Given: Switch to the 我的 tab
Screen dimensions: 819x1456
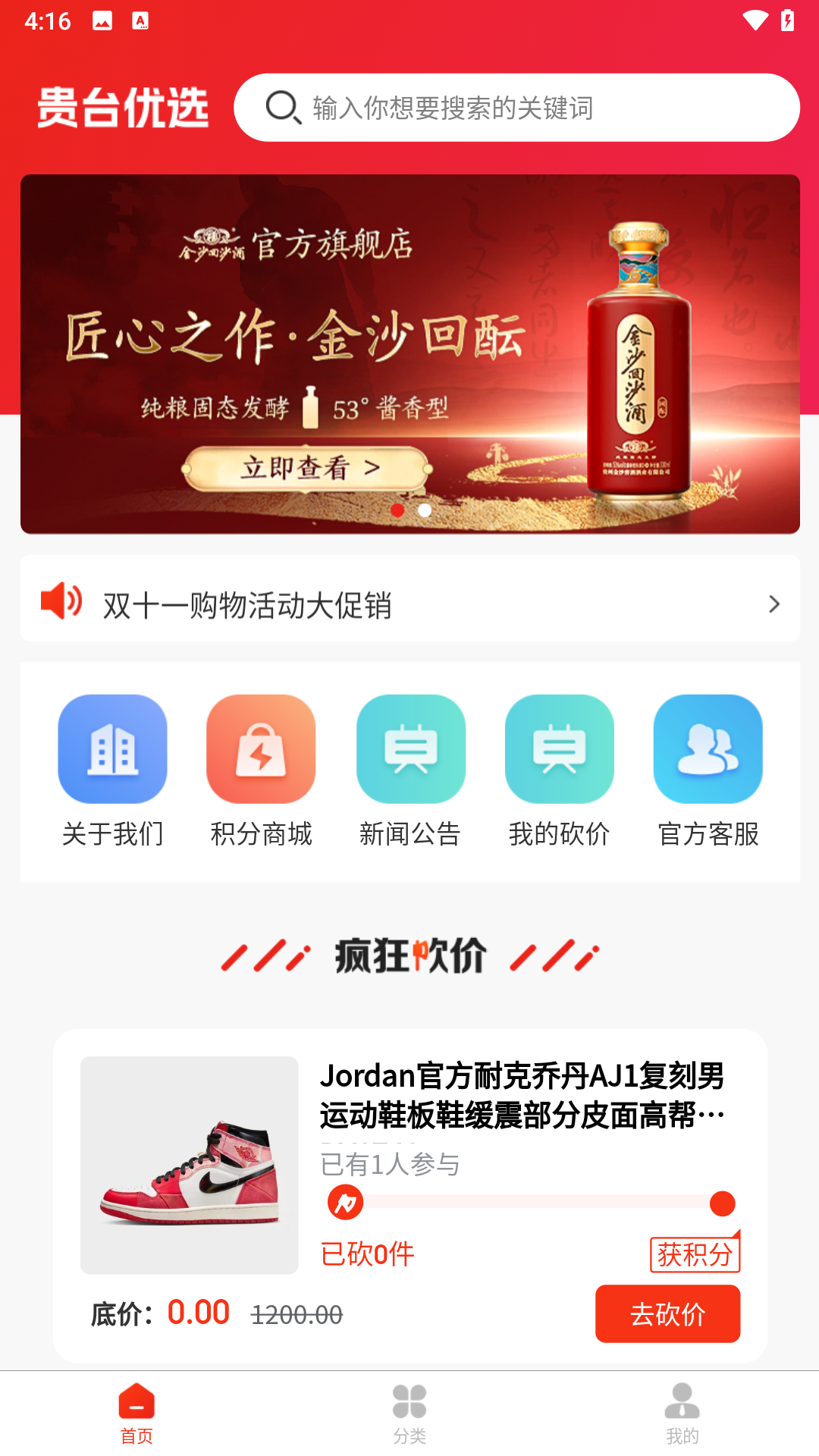Looking at the screenshot, I should click(682, 1412).
